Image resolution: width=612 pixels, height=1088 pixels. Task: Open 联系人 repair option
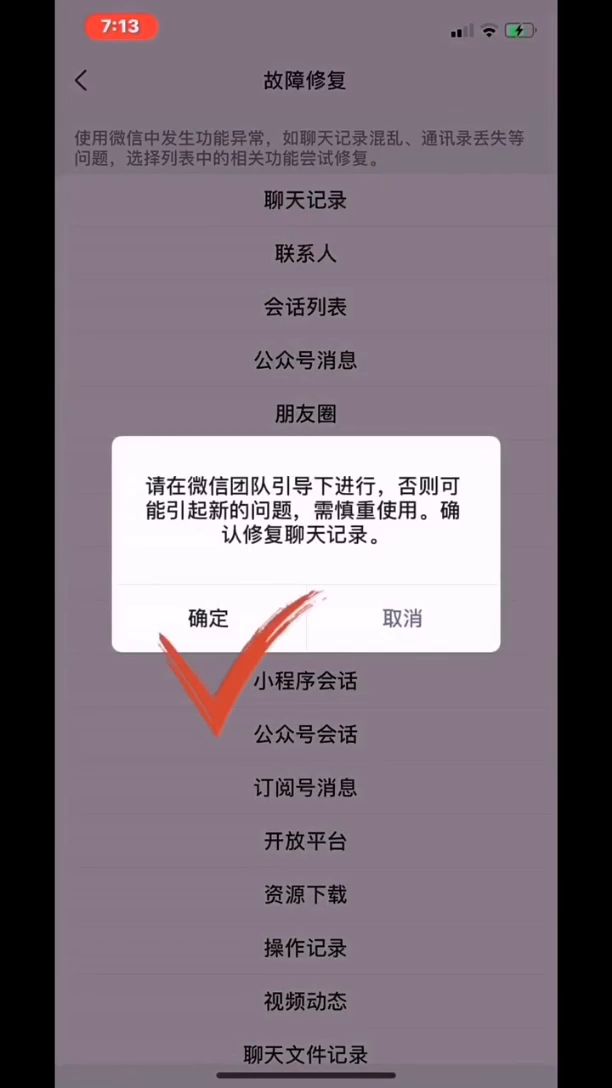click(305, 254)
